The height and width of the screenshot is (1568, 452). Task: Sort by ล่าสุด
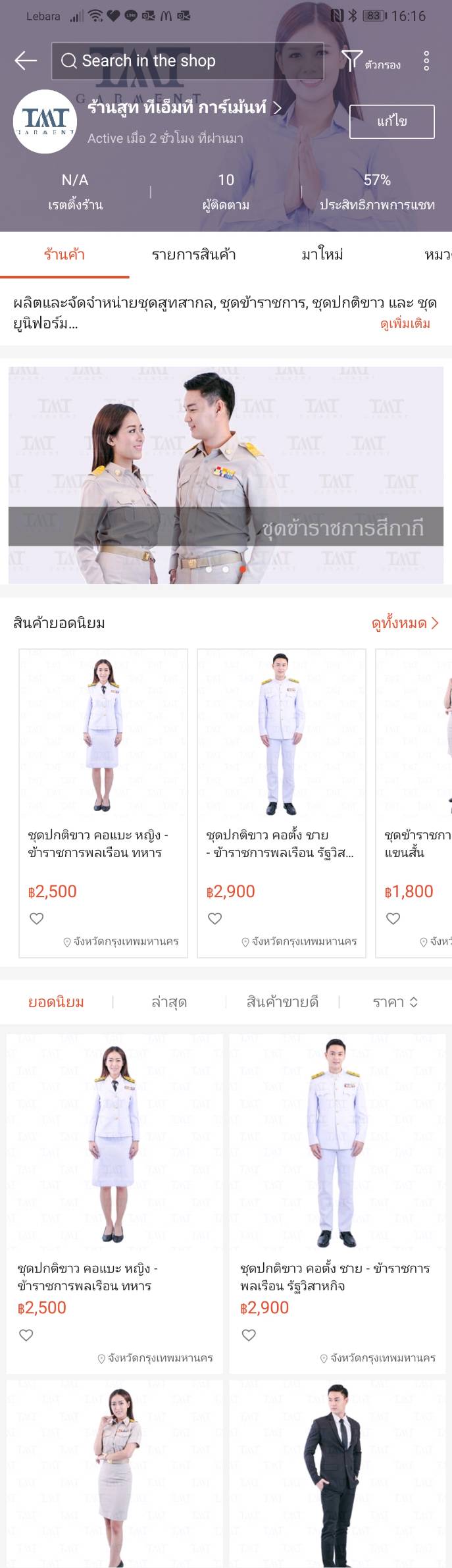click(x=169, y=1002)
